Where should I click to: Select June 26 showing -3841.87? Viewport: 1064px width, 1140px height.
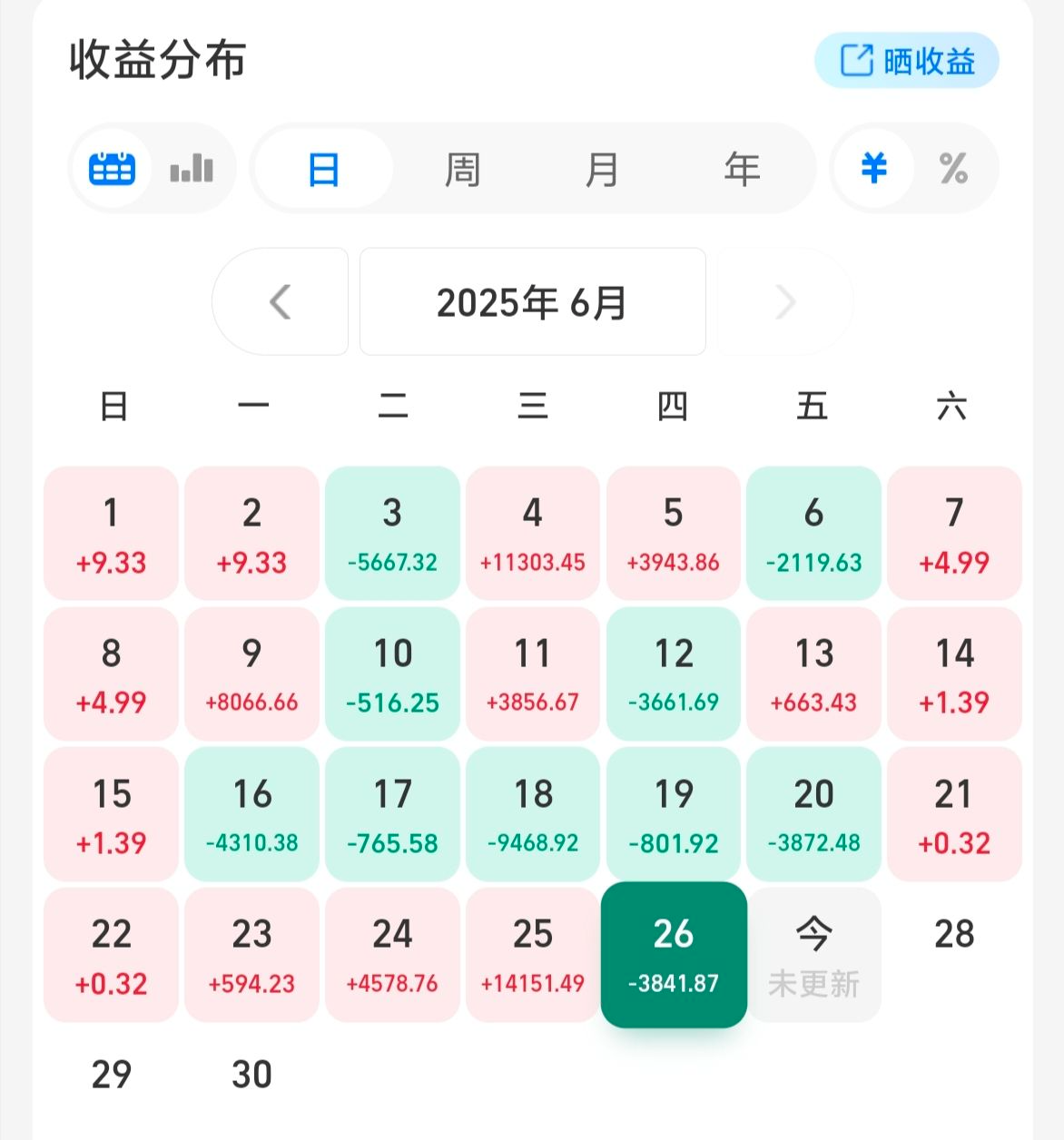click(674, 954)
